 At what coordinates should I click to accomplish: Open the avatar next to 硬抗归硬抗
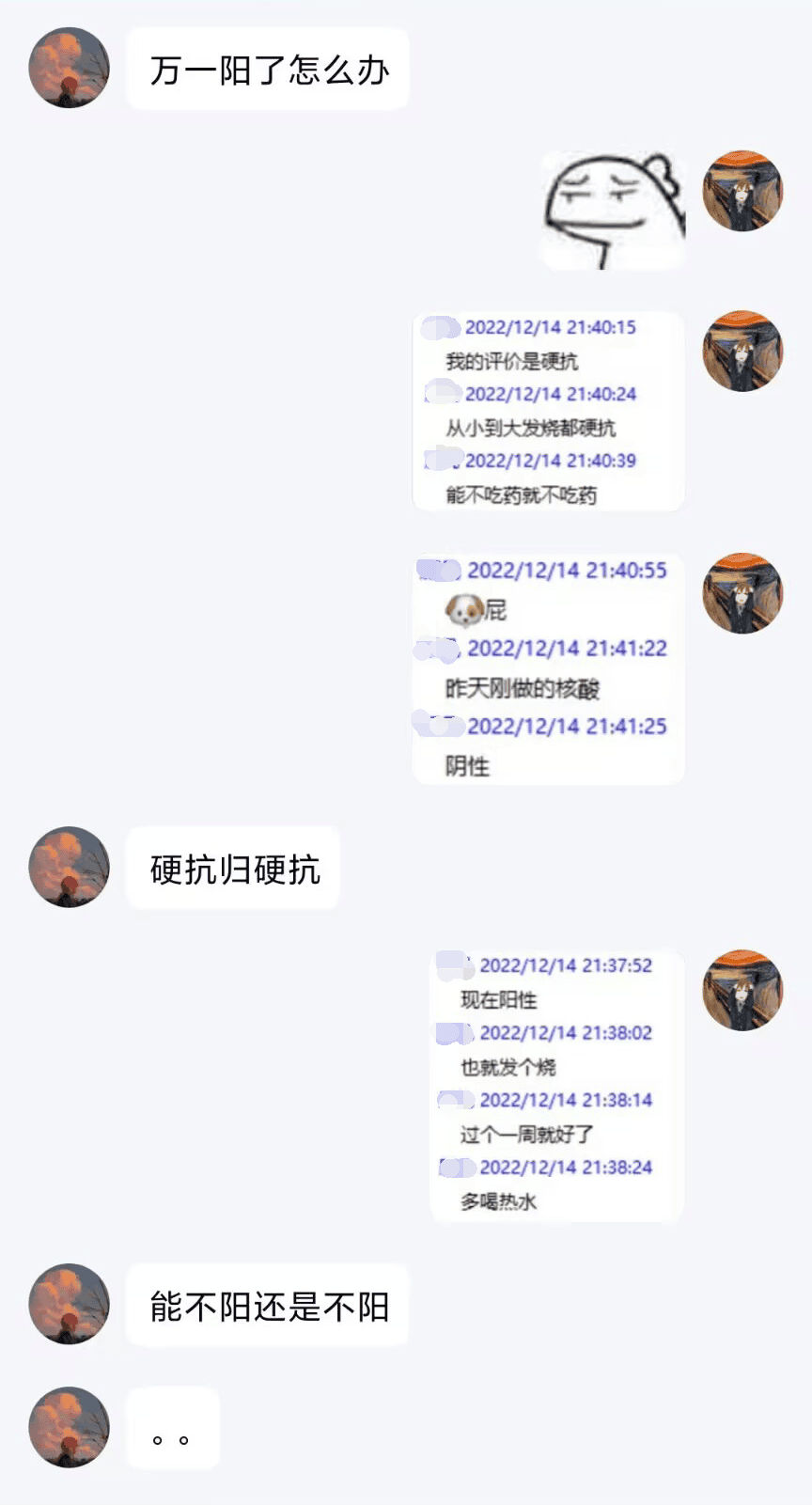pos(68,867)
